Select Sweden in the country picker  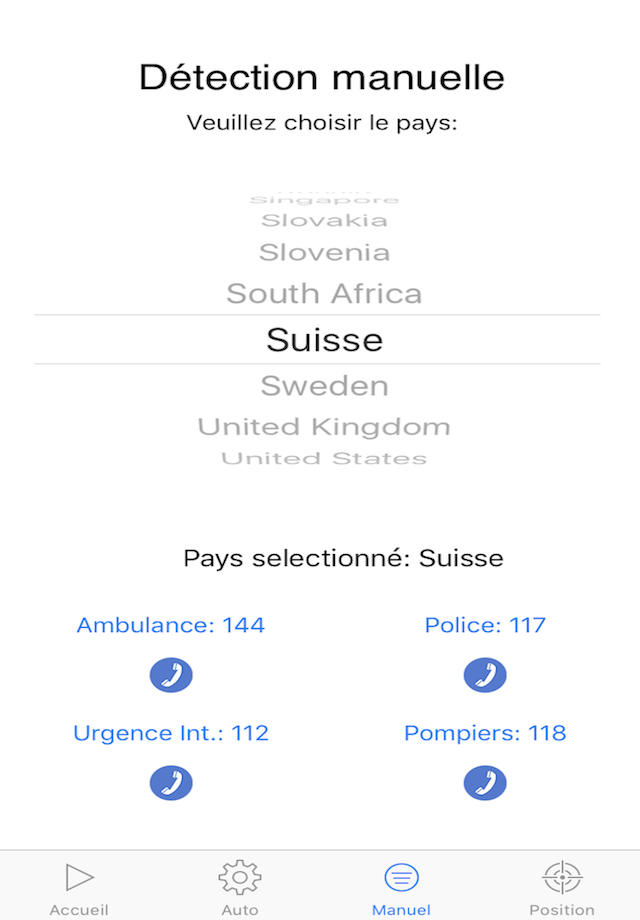tap(324, 385)
